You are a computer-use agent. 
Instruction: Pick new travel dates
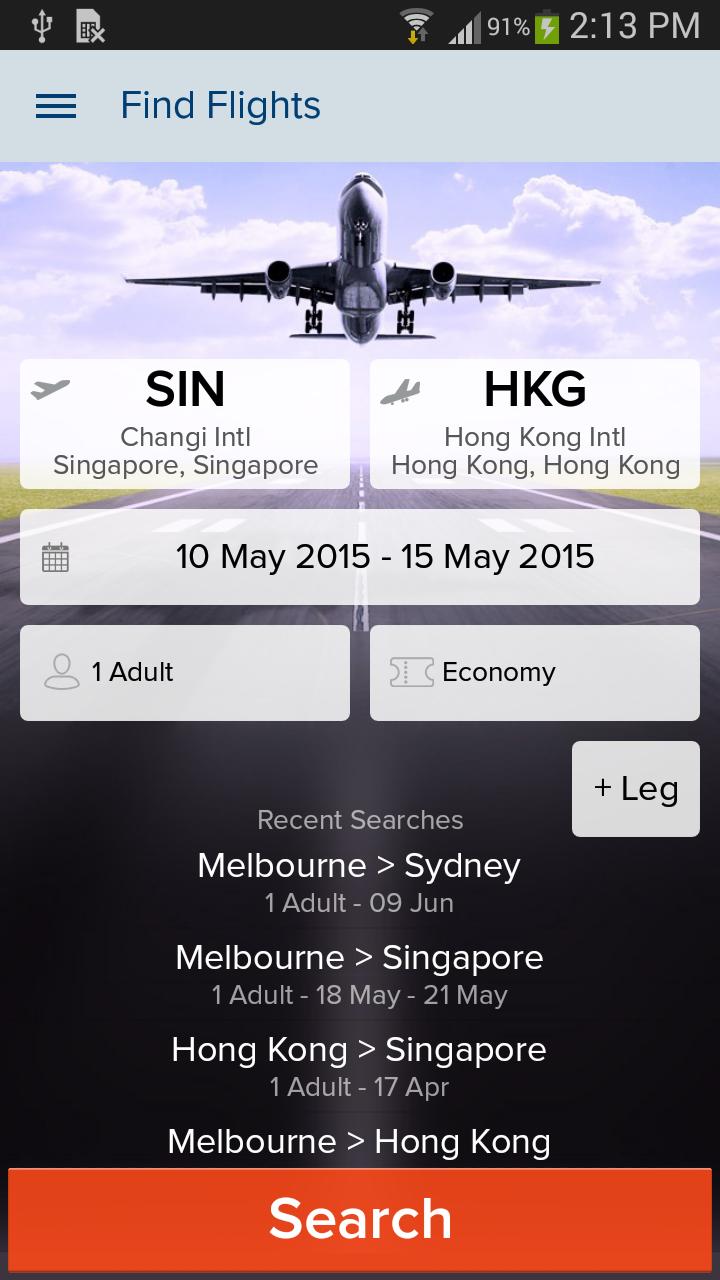360,557
